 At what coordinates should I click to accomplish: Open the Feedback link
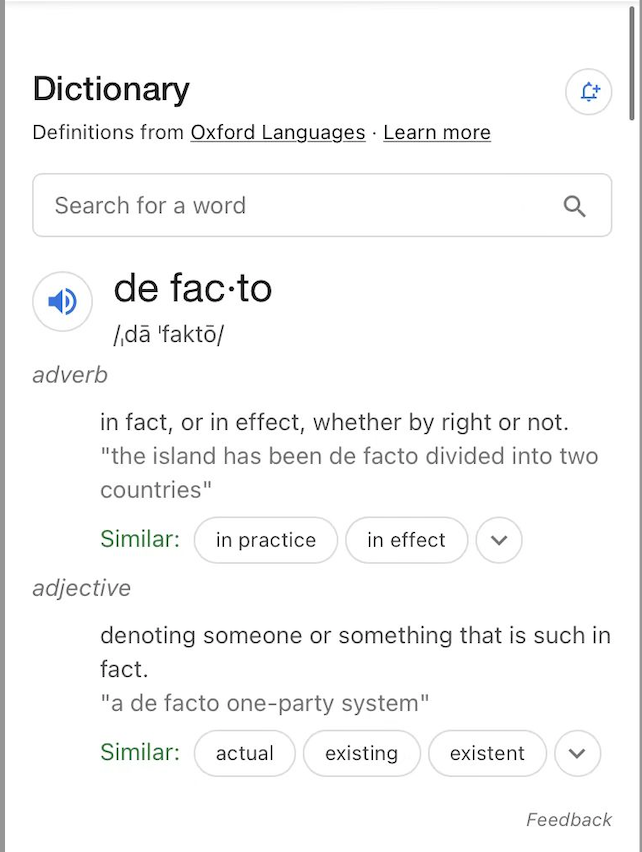click(x=568, y=820)
